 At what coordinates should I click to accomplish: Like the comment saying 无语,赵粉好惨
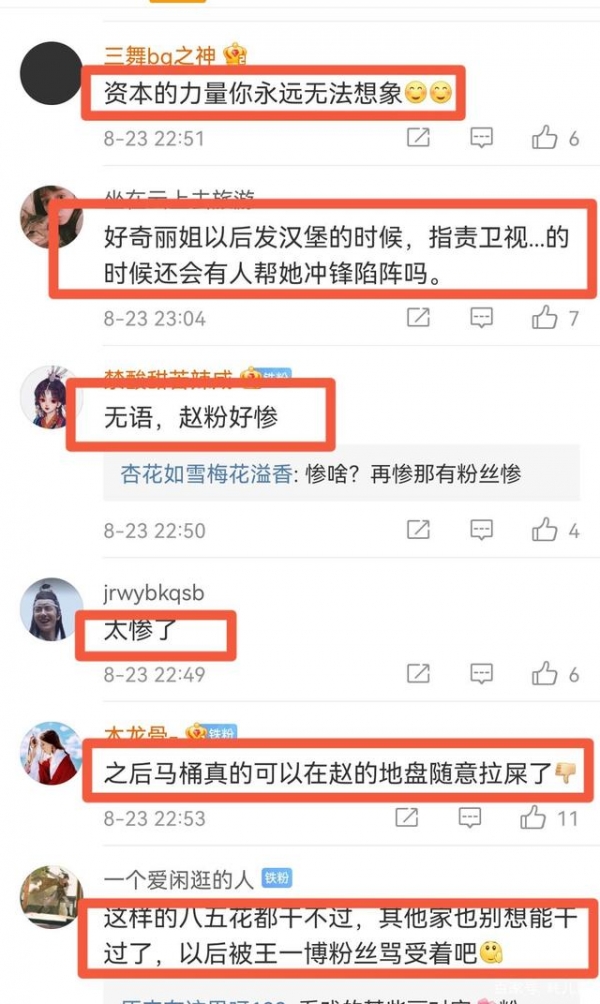pyautogui.click(x=545, y=530)
